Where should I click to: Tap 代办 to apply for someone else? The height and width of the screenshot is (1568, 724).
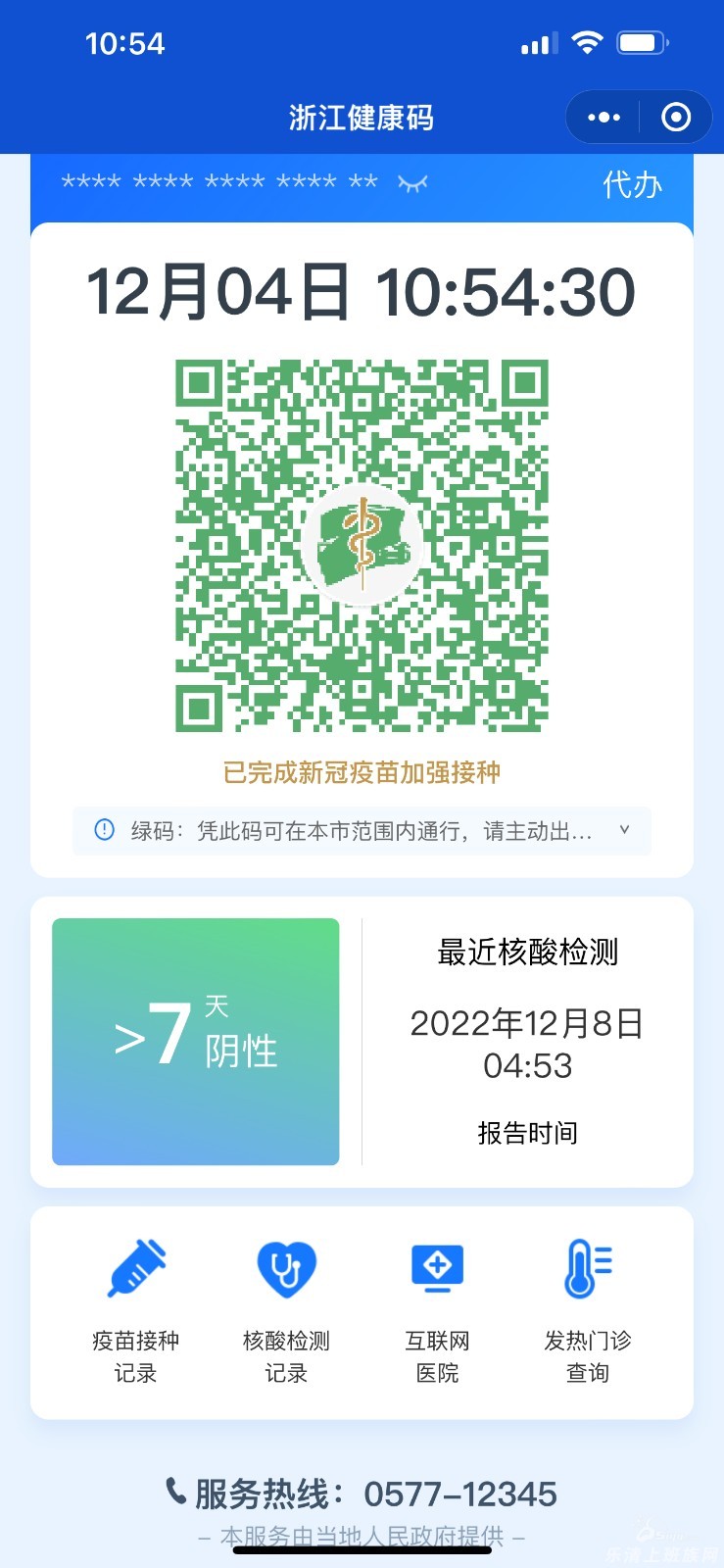coord(632,184)
